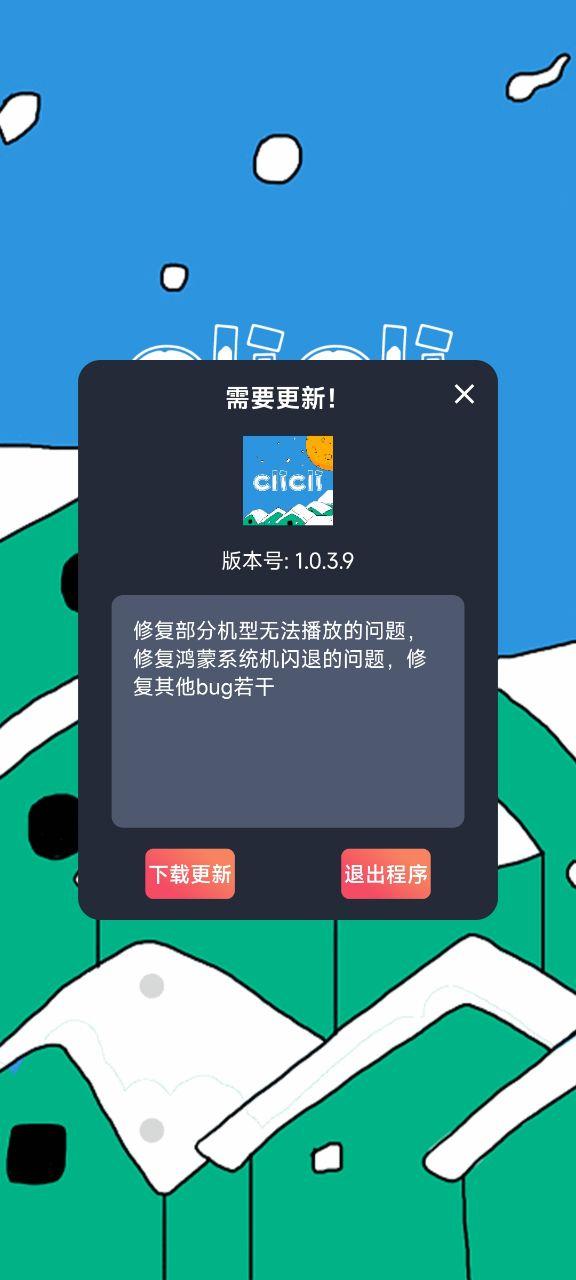Tap 退出程序 to exit the app
The image size is (576, 1280).
(386, 874)
